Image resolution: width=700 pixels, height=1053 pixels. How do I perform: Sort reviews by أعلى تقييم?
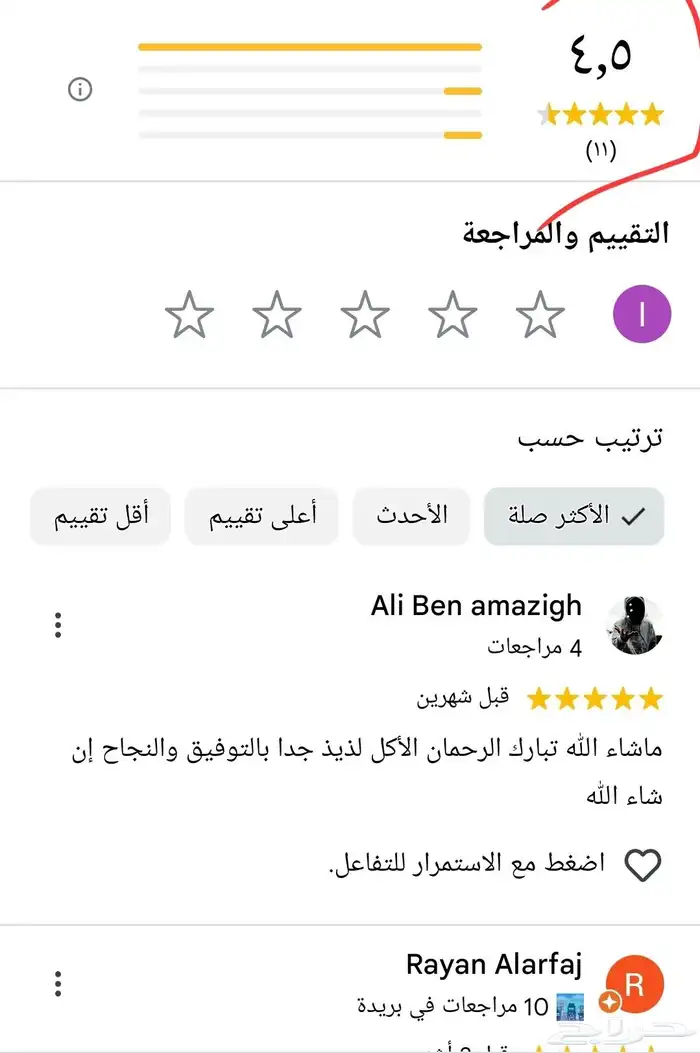(262, 516)
